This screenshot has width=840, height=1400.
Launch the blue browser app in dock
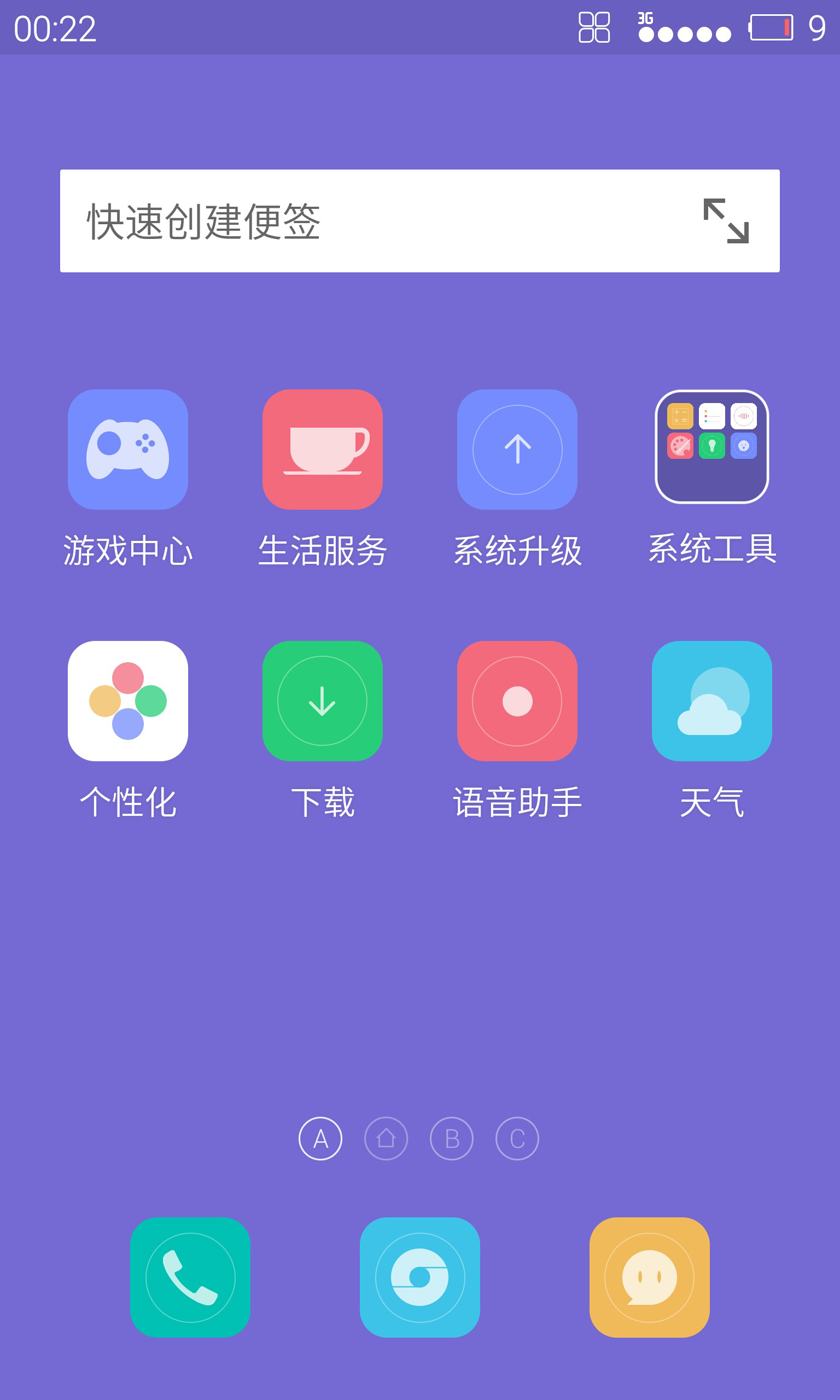coord(420,1277)
